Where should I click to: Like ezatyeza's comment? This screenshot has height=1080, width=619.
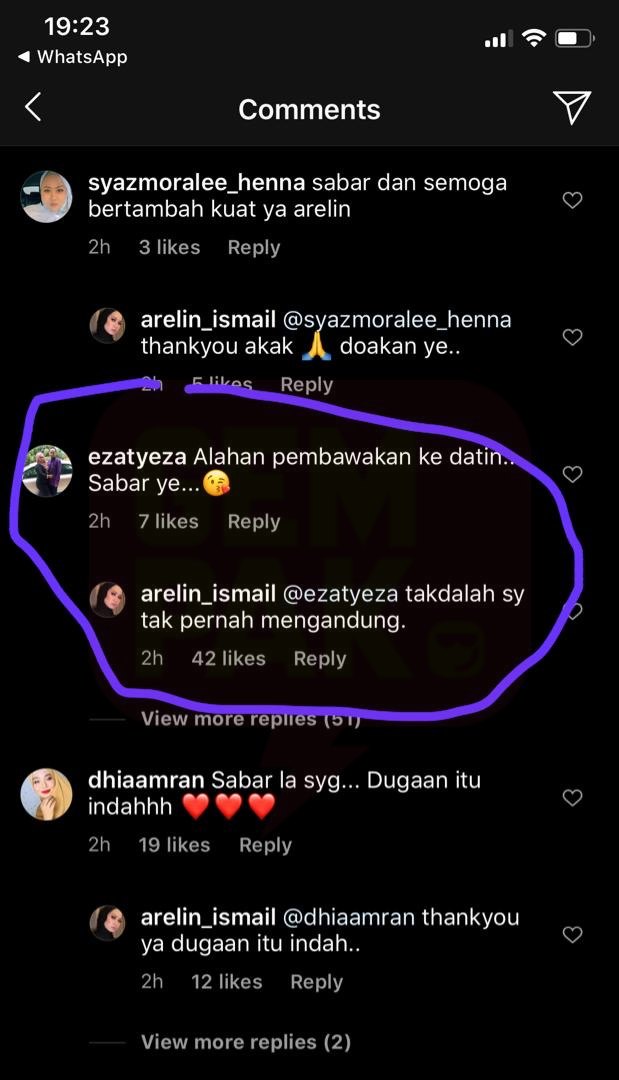572,475
